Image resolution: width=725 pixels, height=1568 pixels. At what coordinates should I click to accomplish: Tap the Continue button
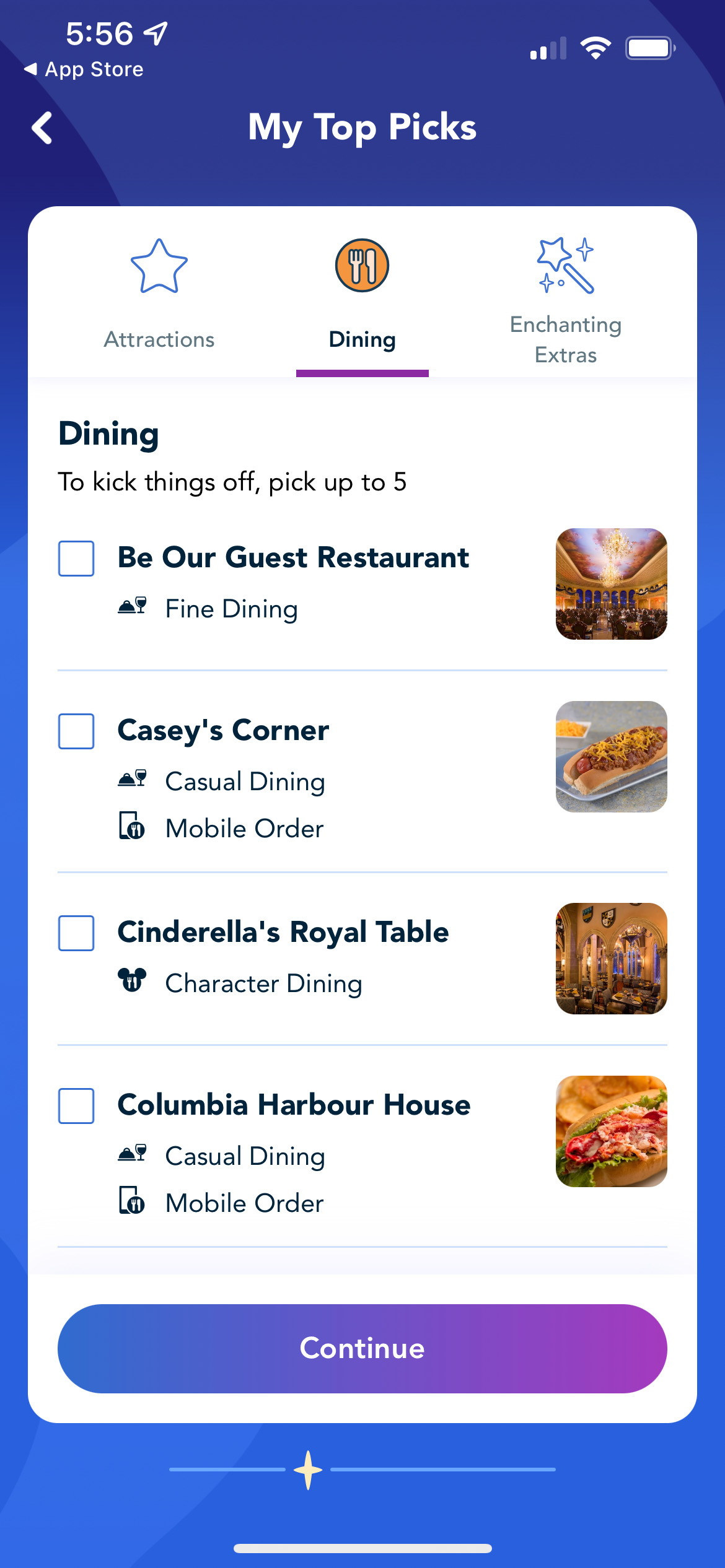click(362, 1348)
